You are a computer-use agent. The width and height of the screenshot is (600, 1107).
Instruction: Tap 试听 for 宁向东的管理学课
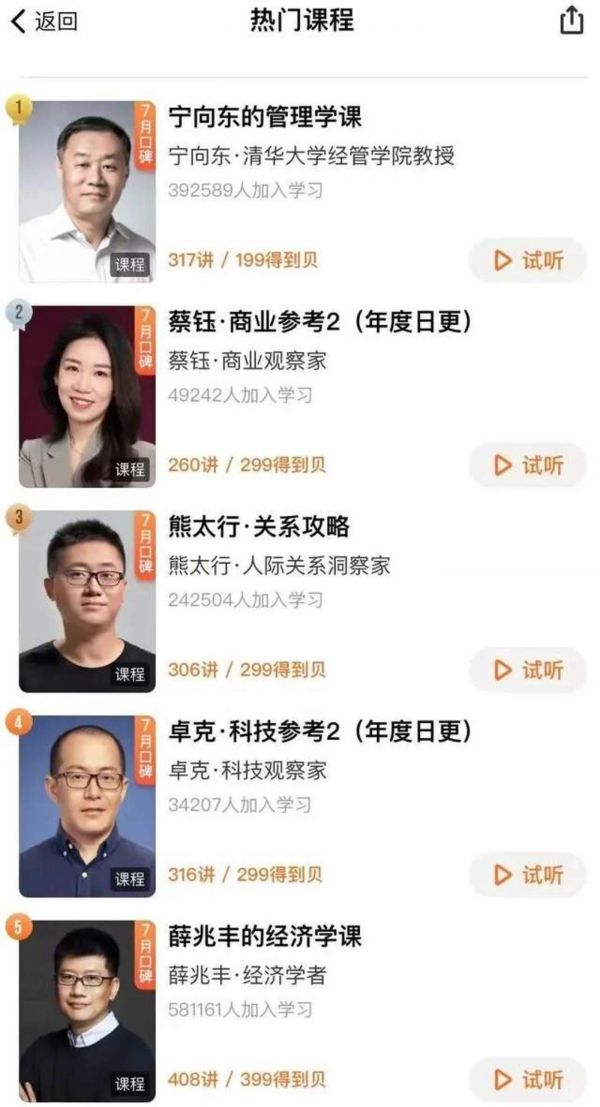pyautogui.click(x=528, y=261)
